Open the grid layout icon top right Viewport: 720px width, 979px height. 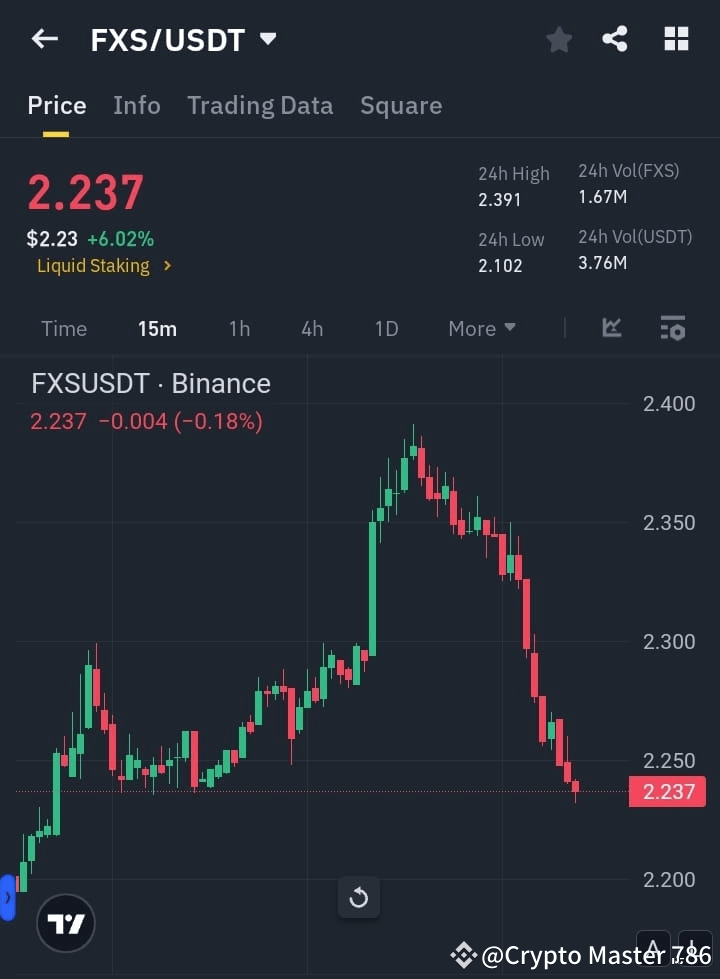(x=676, y=39)
